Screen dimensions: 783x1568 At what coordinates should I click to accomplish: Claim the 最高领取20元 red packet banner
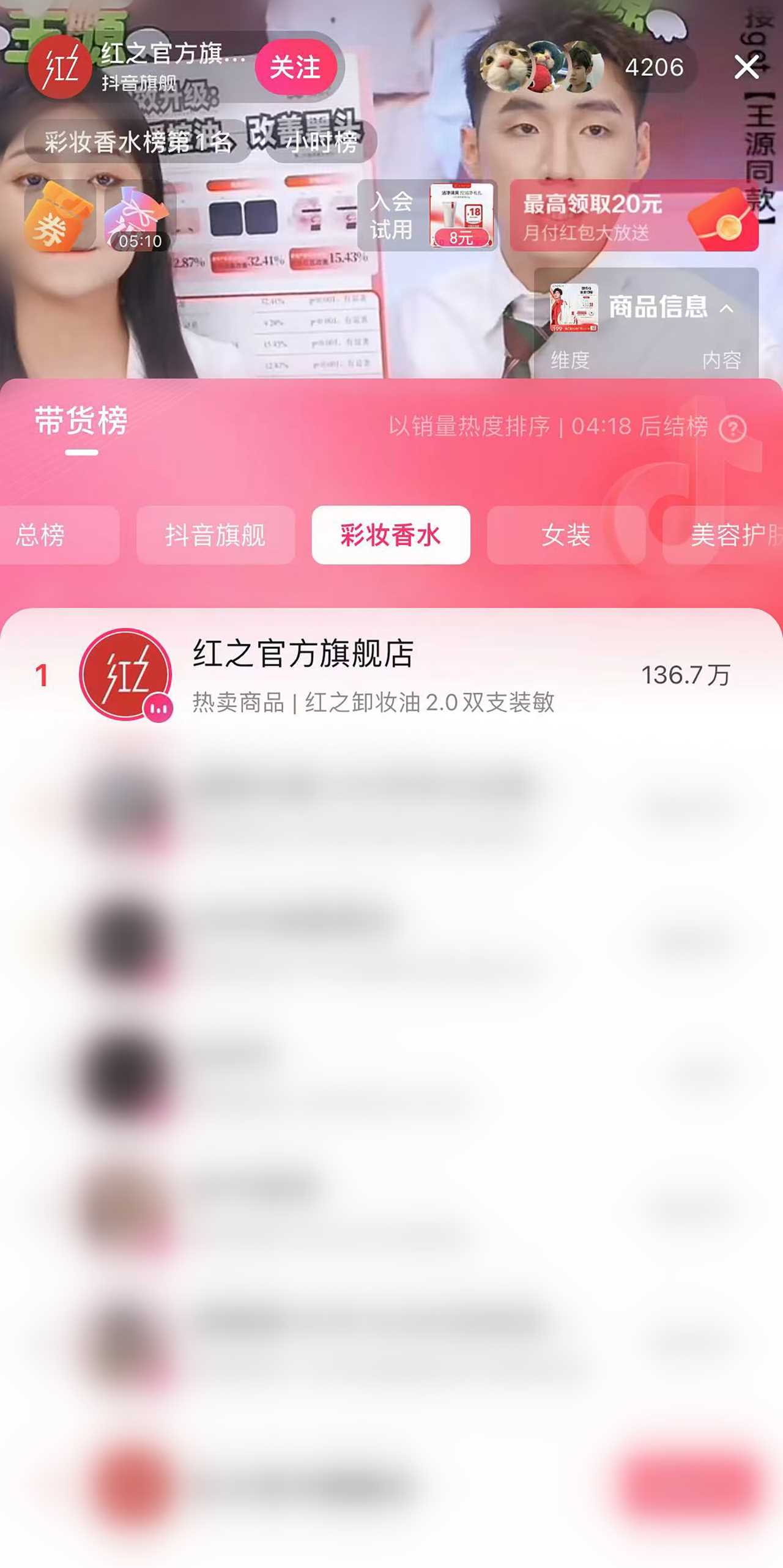pos(634,215)
